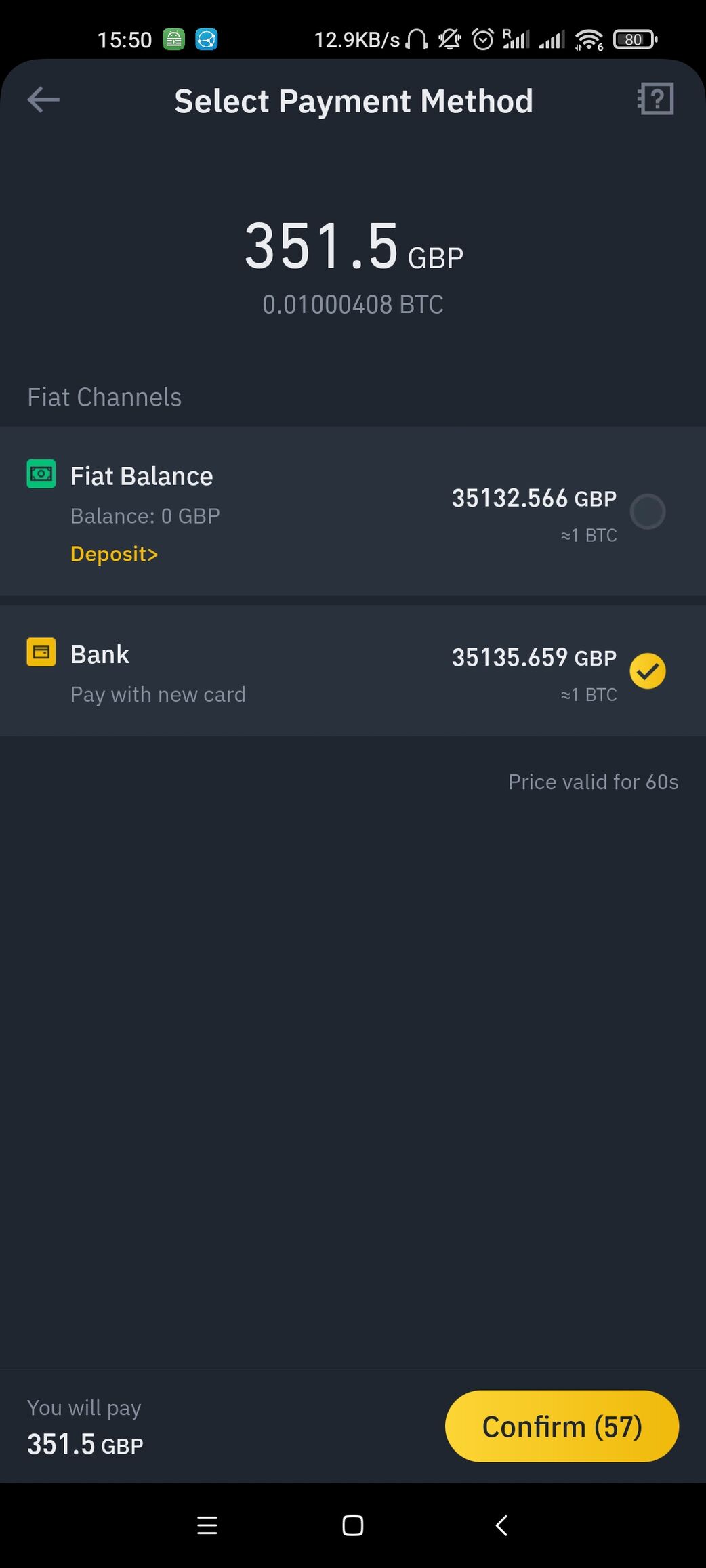
Task: Choose Bank pay with new card option
Action: coord(647,671)
